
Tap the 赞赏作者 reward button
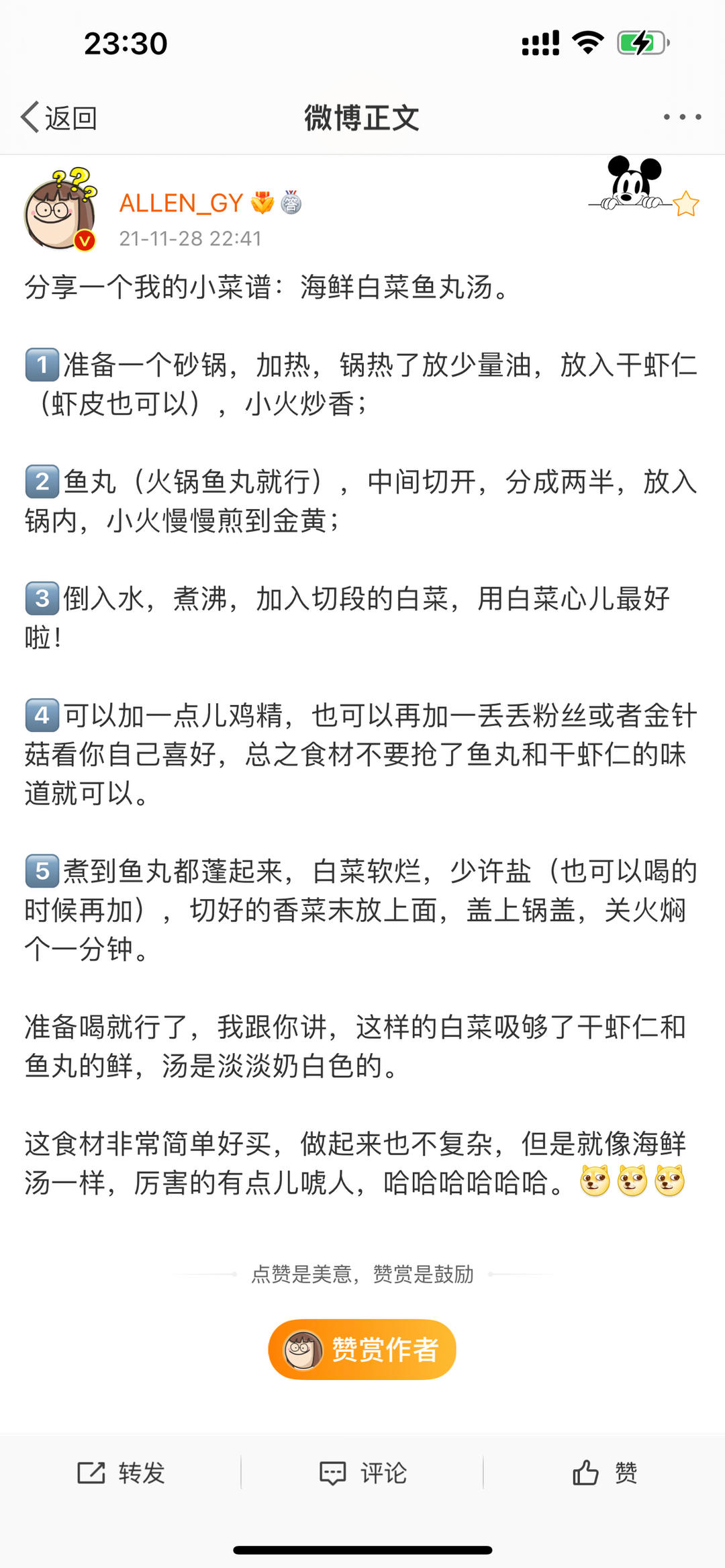[362, 1350]
